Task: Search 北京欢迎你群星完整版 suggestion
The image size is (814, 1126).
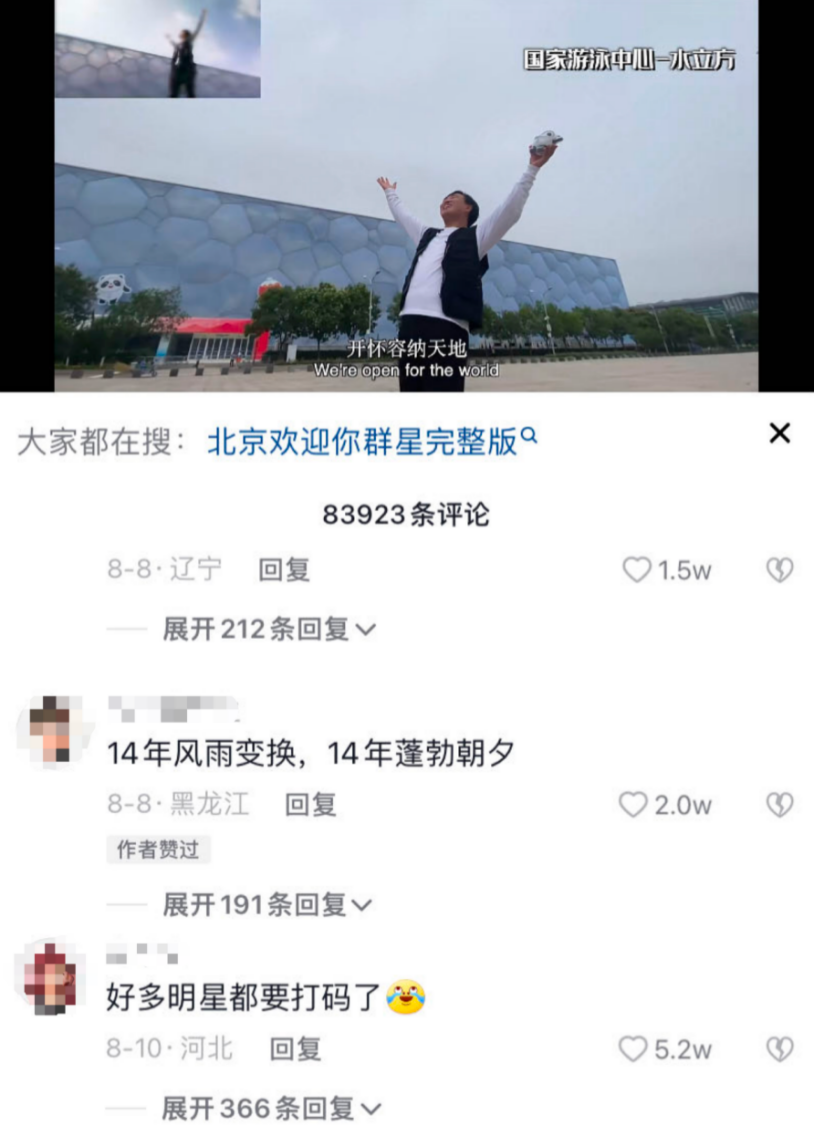Action: coord(370,442)
